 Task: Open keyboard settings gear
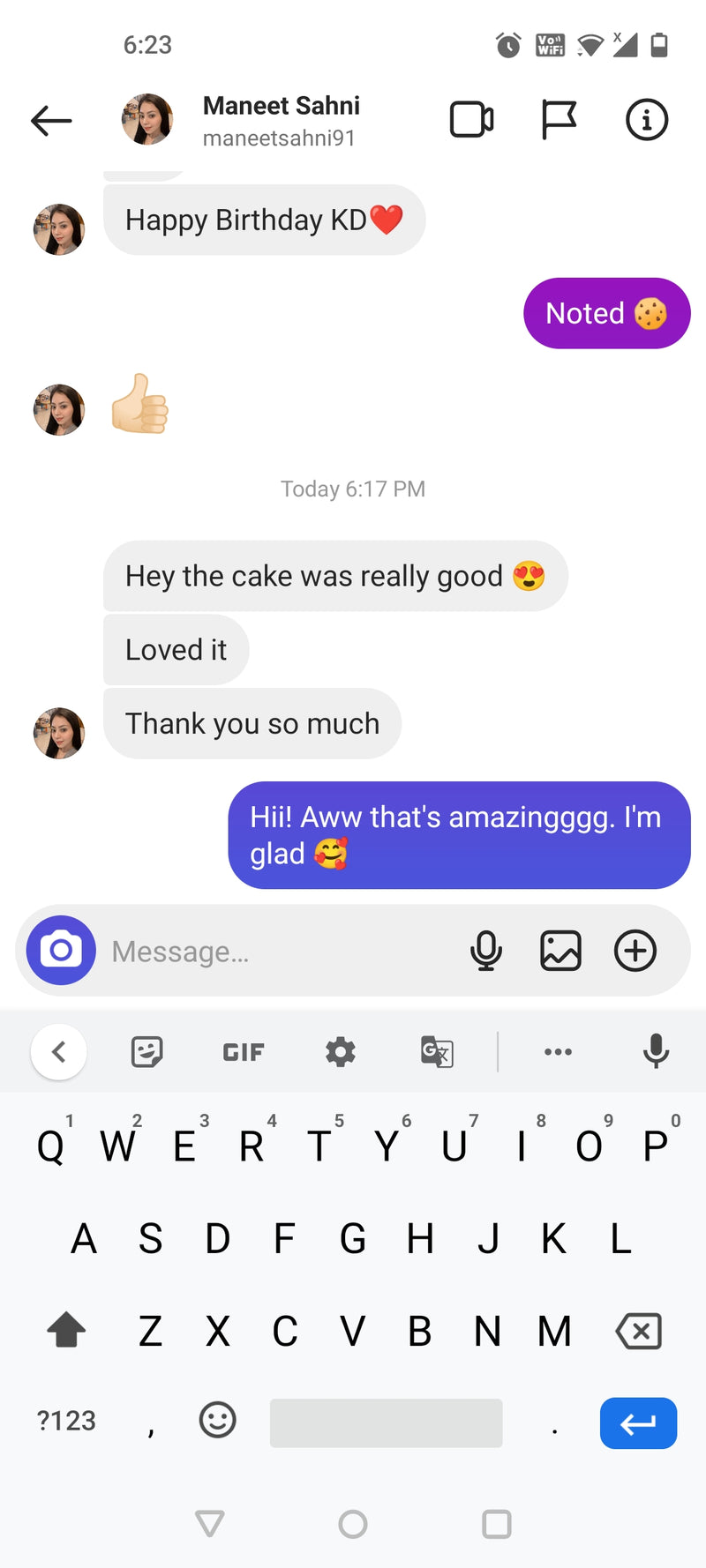(x=341, y=1051)
